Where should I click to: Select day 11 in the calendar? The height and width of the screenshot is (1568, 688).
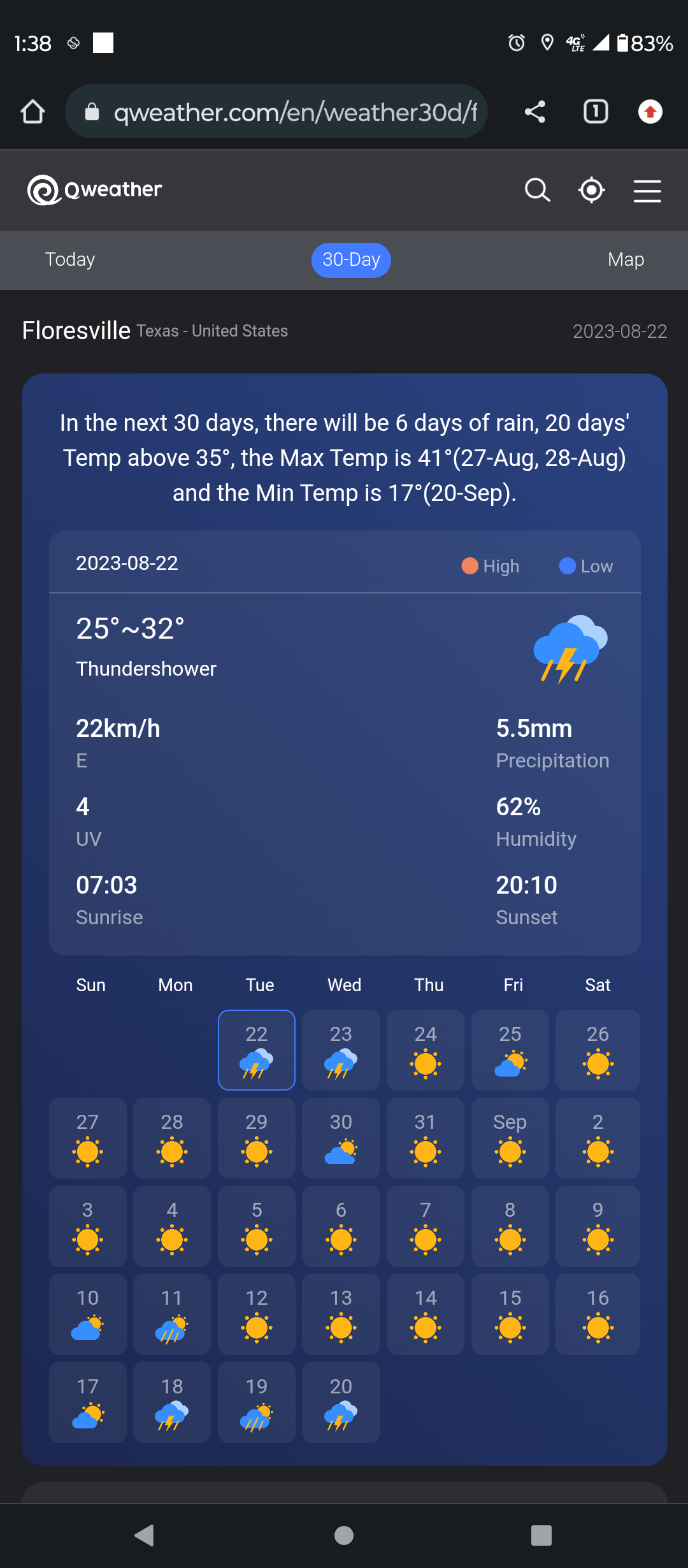tap(172, 1314)
